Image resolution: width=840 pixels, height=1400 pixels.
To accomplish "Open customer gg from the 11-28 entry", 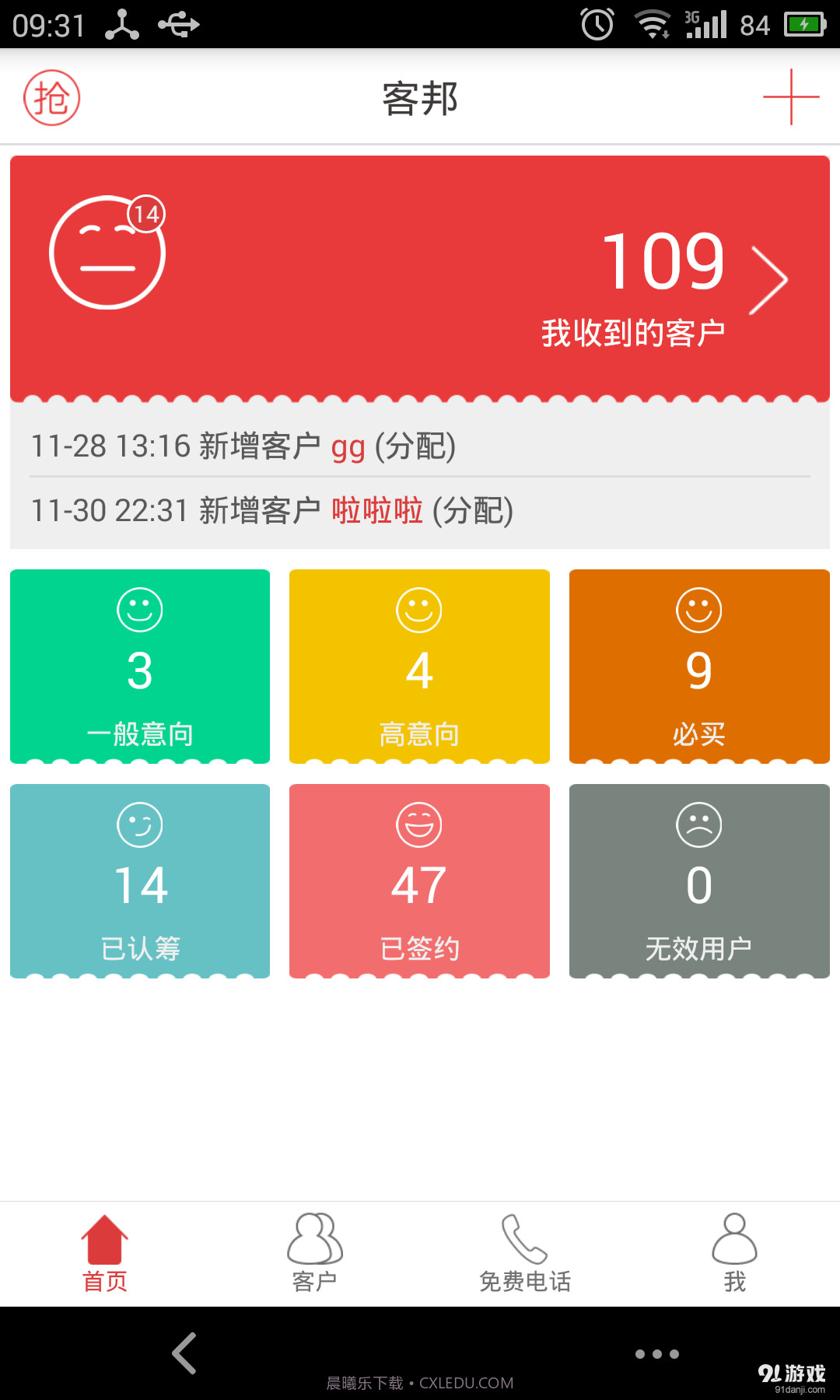I will coord(348,447).
